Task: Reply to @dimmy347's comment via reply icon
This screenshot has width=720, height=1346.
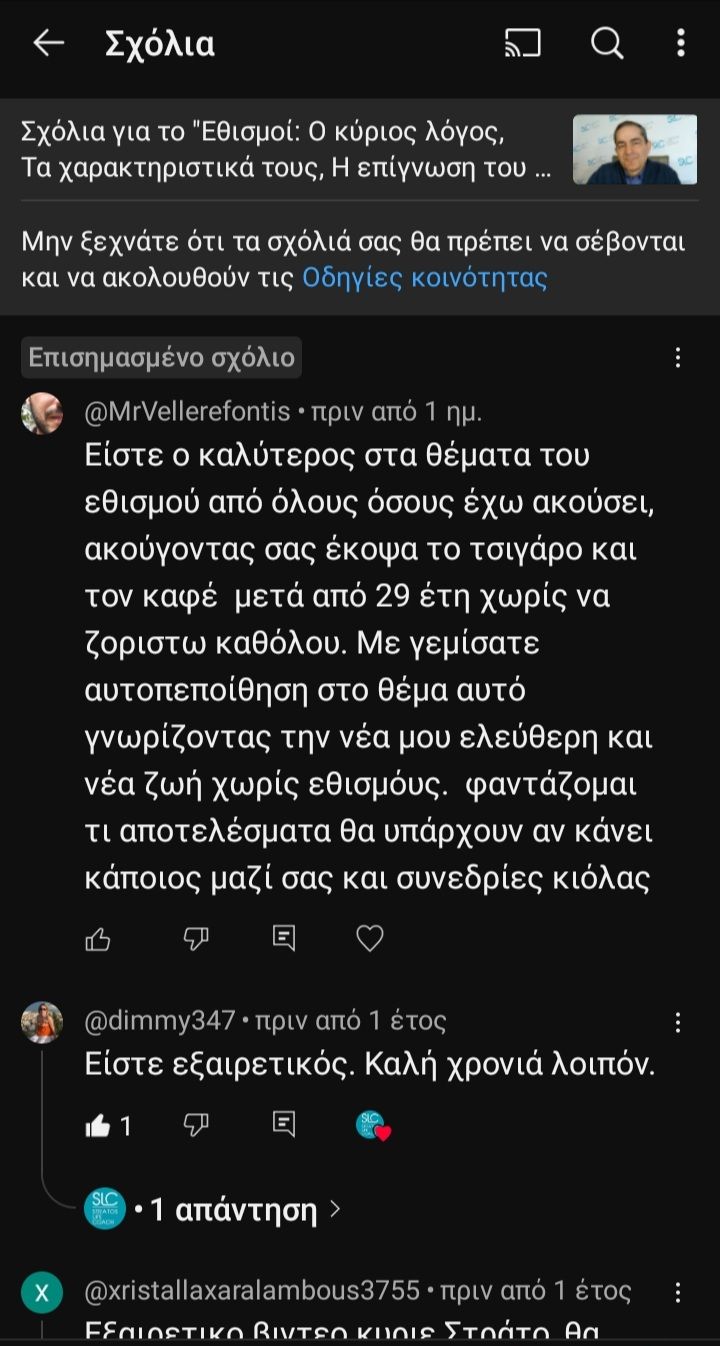Action: pyautogui.click(x=283, y=1125)
